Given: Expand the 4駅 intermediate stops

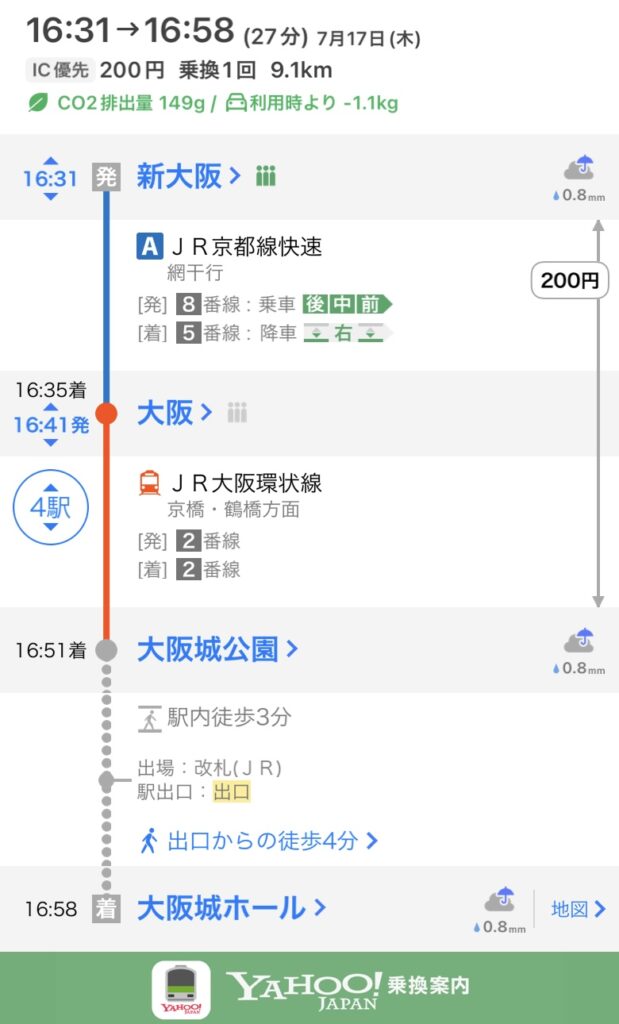Looking at the screenshot, I should click(x=50, y=507).
